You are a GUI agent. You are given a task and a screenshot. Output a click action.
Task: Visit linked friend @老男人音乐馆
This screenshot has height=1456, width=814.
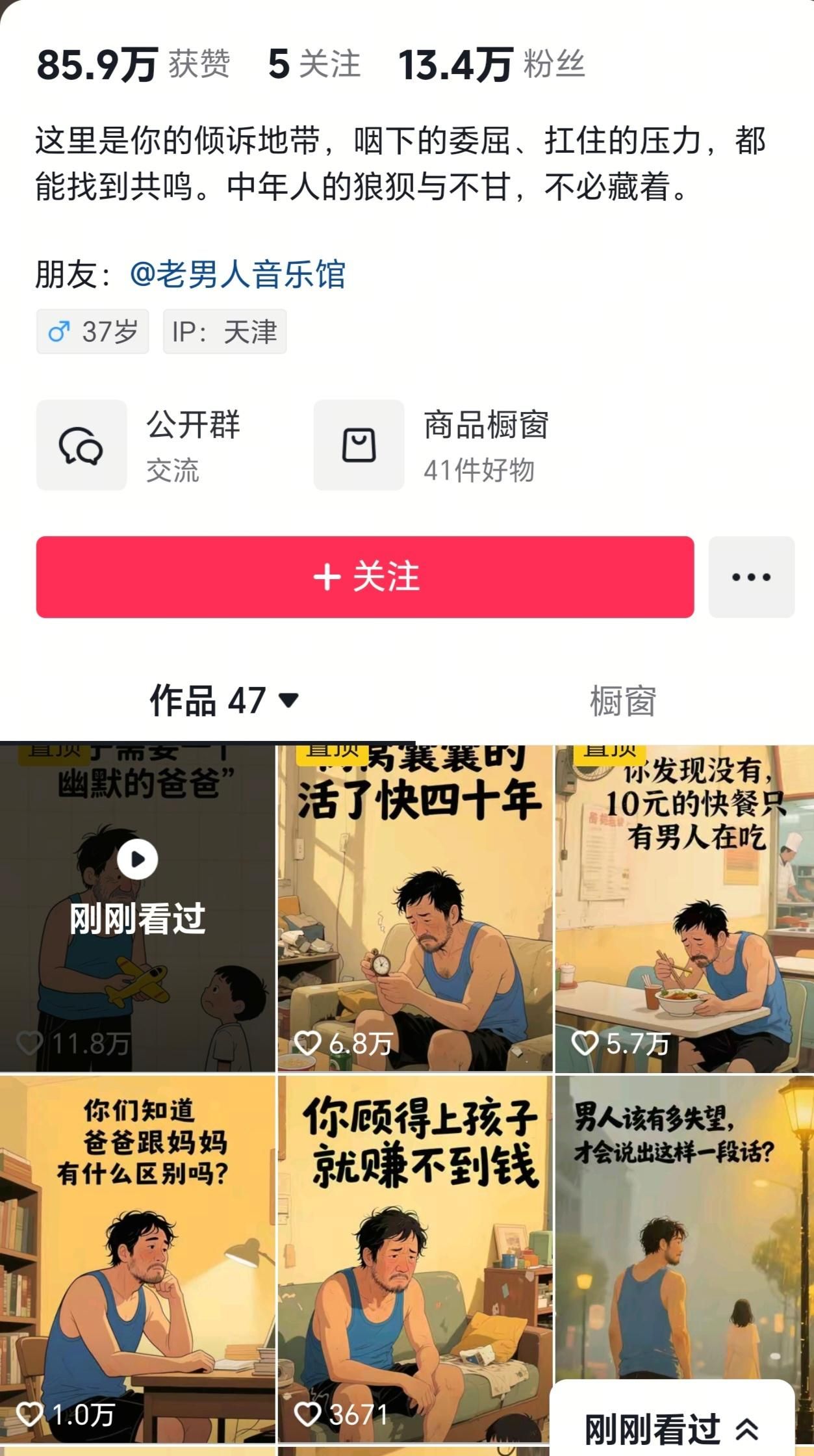[x=237, y=274]
